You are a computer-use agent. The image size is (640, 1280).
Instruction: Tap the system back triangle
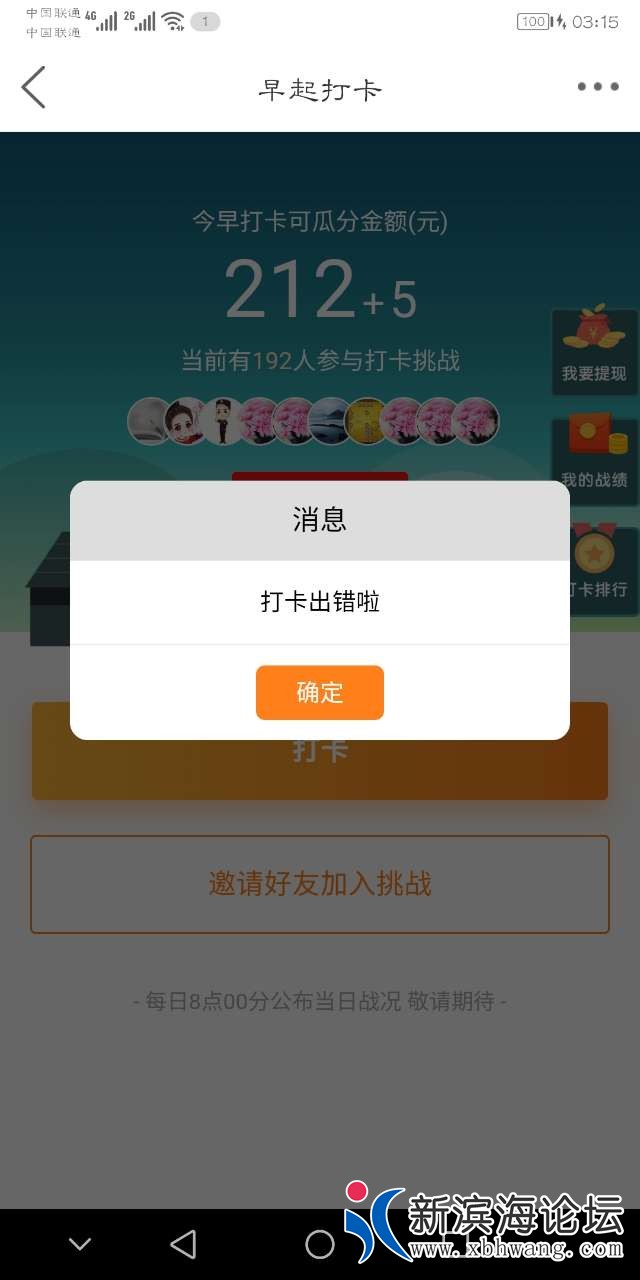point(183,1244)
